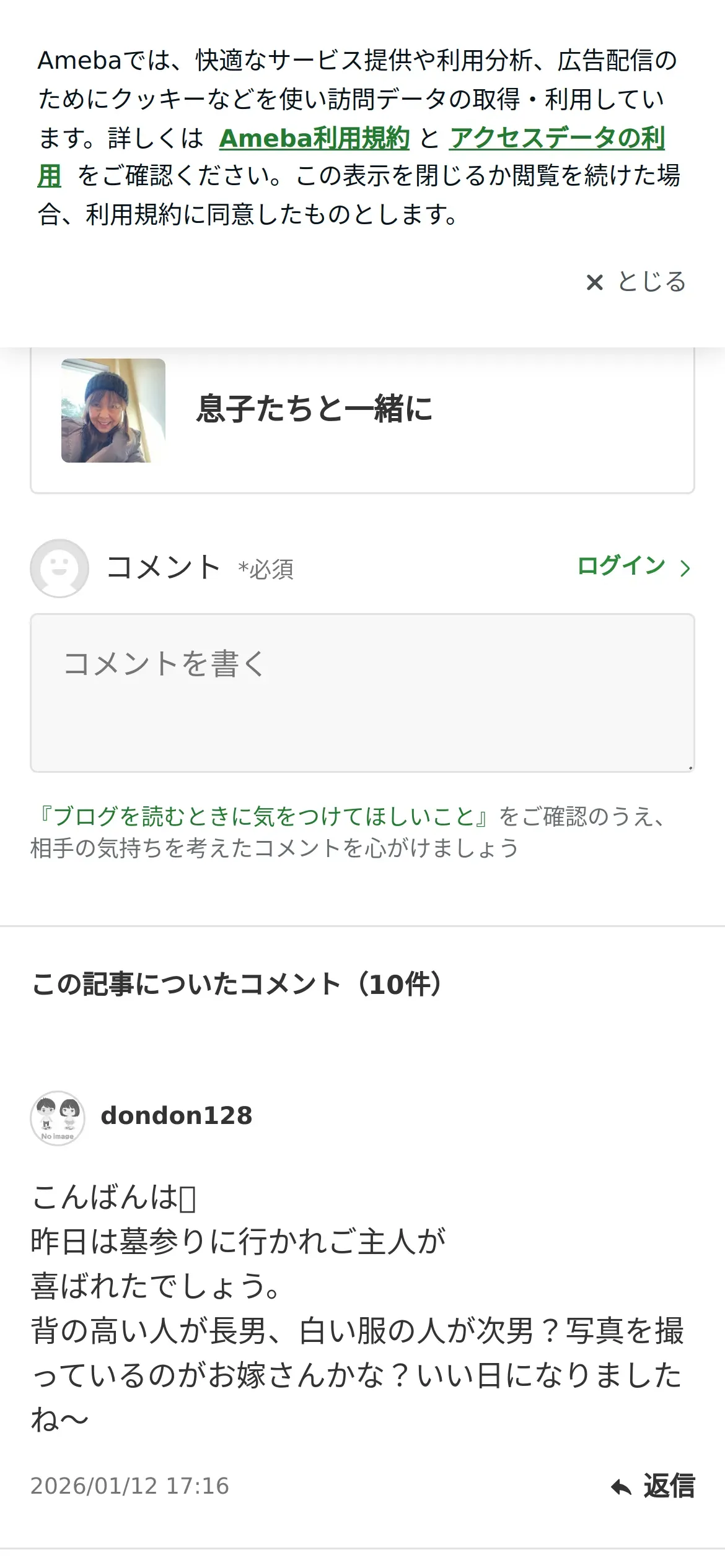The width and height of the screenshot is (725, 1568).
Task: Open the アクセスデータの利用 link
Action: click(x=556, y=138)
